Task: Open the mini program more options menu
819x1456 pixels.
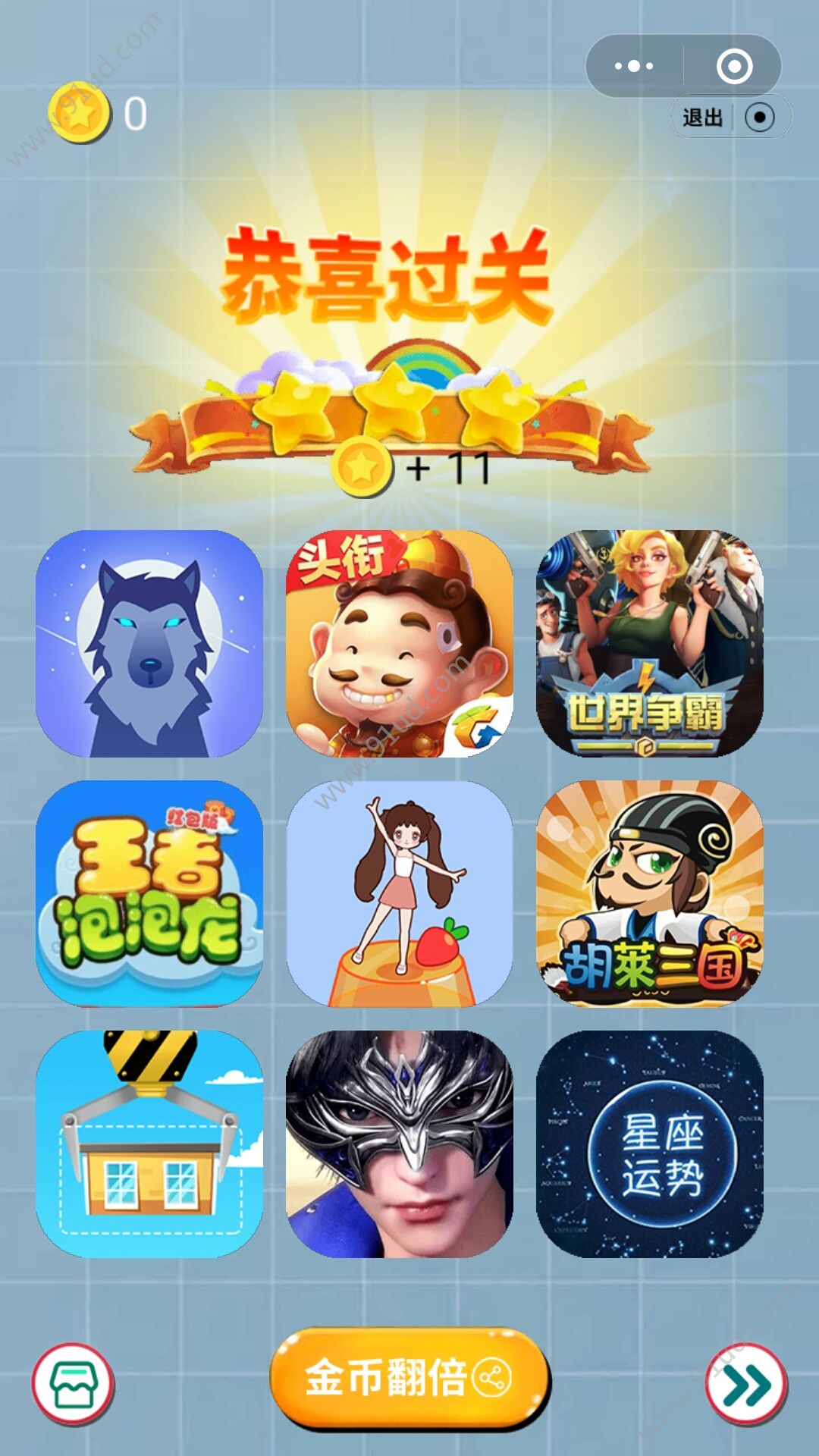Action: coord(634,66)
